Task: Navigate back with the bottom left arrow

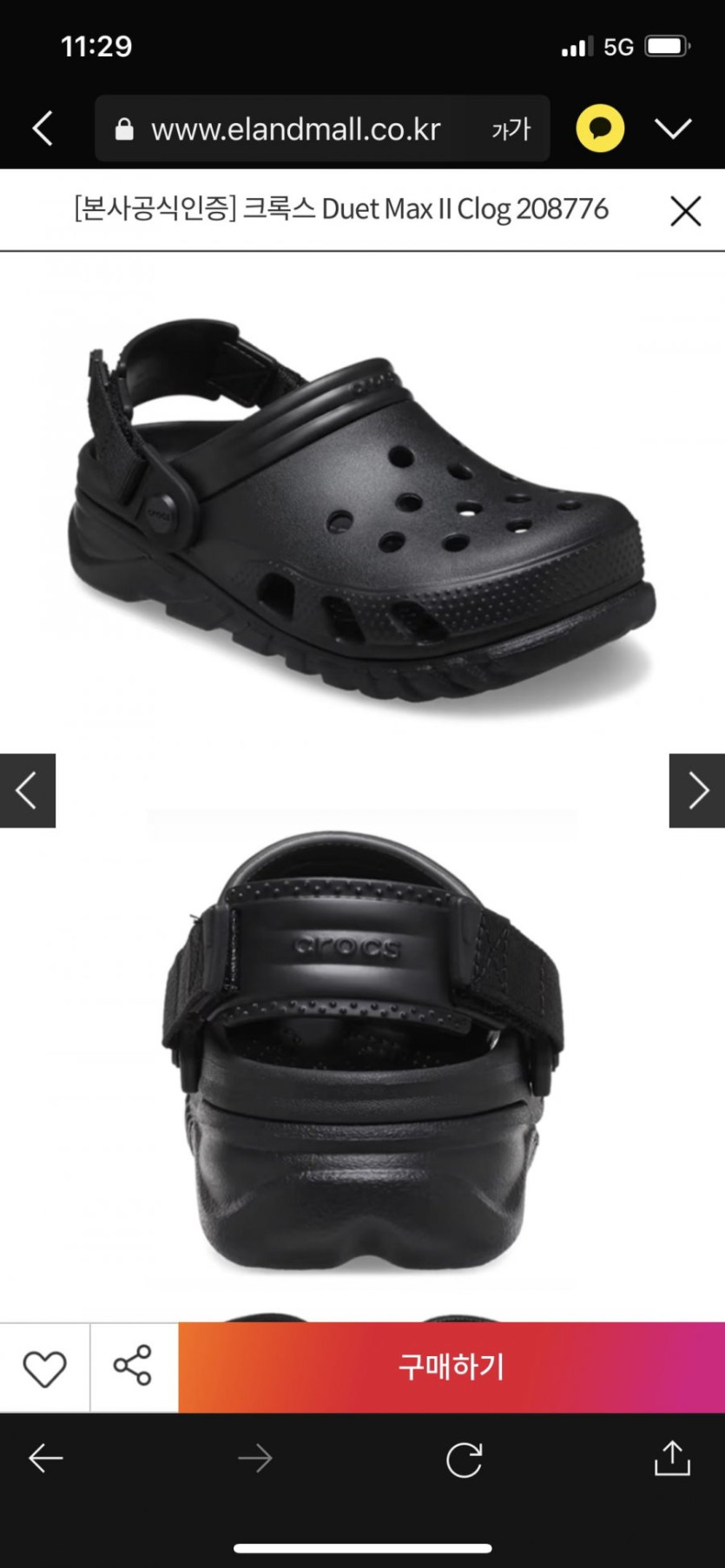Action: point(46,1459)
